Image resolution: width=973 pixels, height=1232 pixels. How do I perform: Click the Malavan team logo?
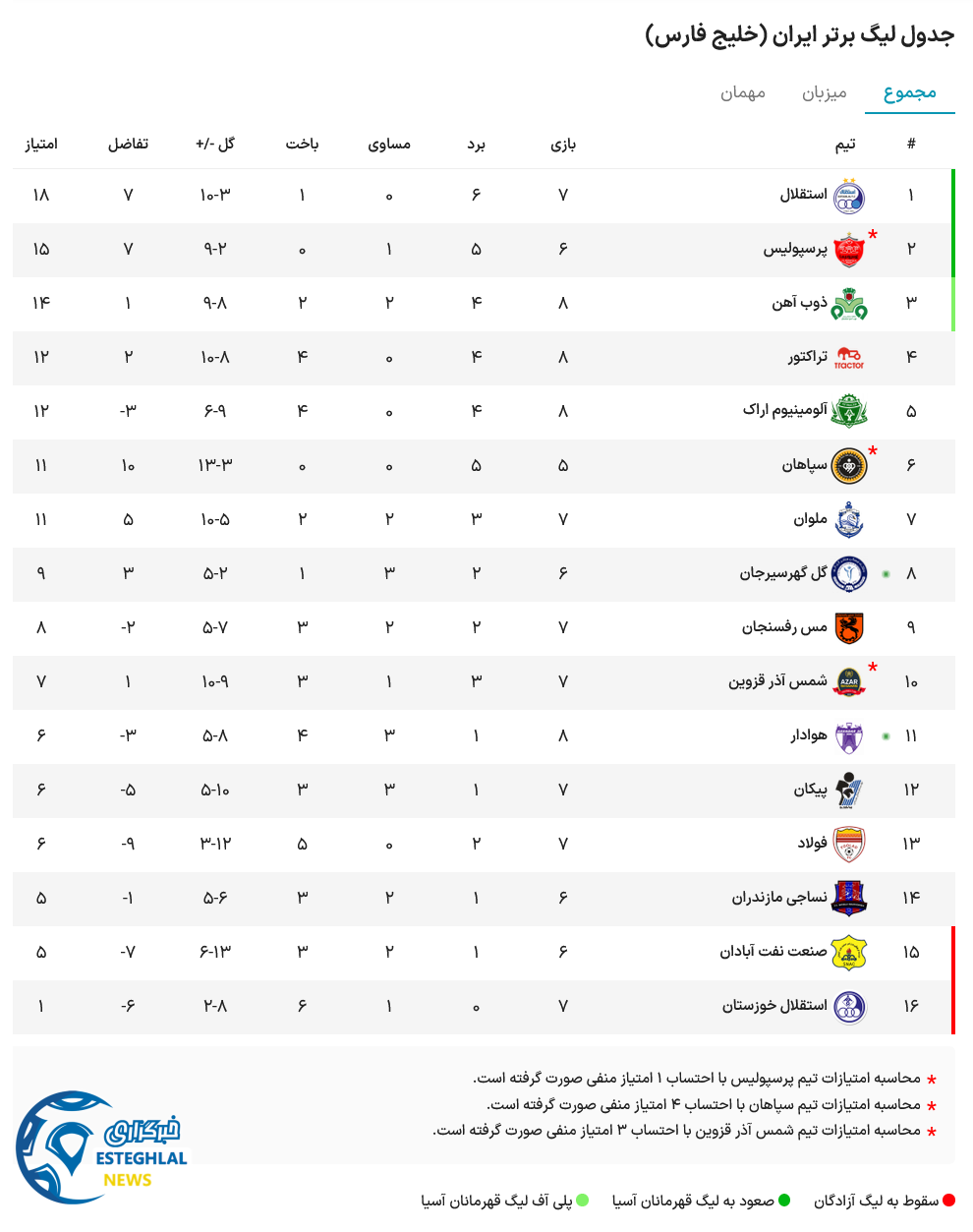(849, 520)
